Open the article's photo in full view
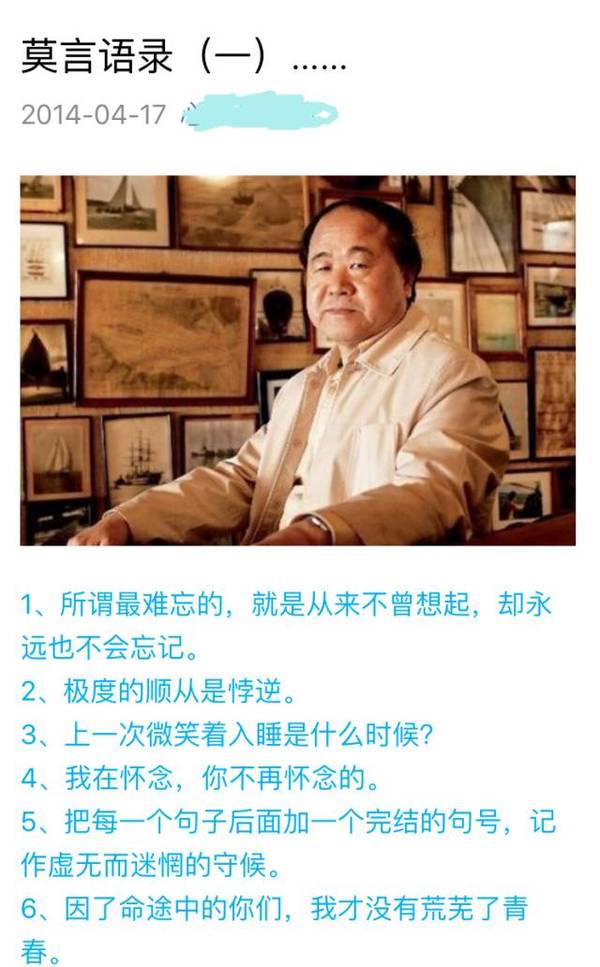The height and width of the screenshot is (967, 600). (x=298, y=360)
